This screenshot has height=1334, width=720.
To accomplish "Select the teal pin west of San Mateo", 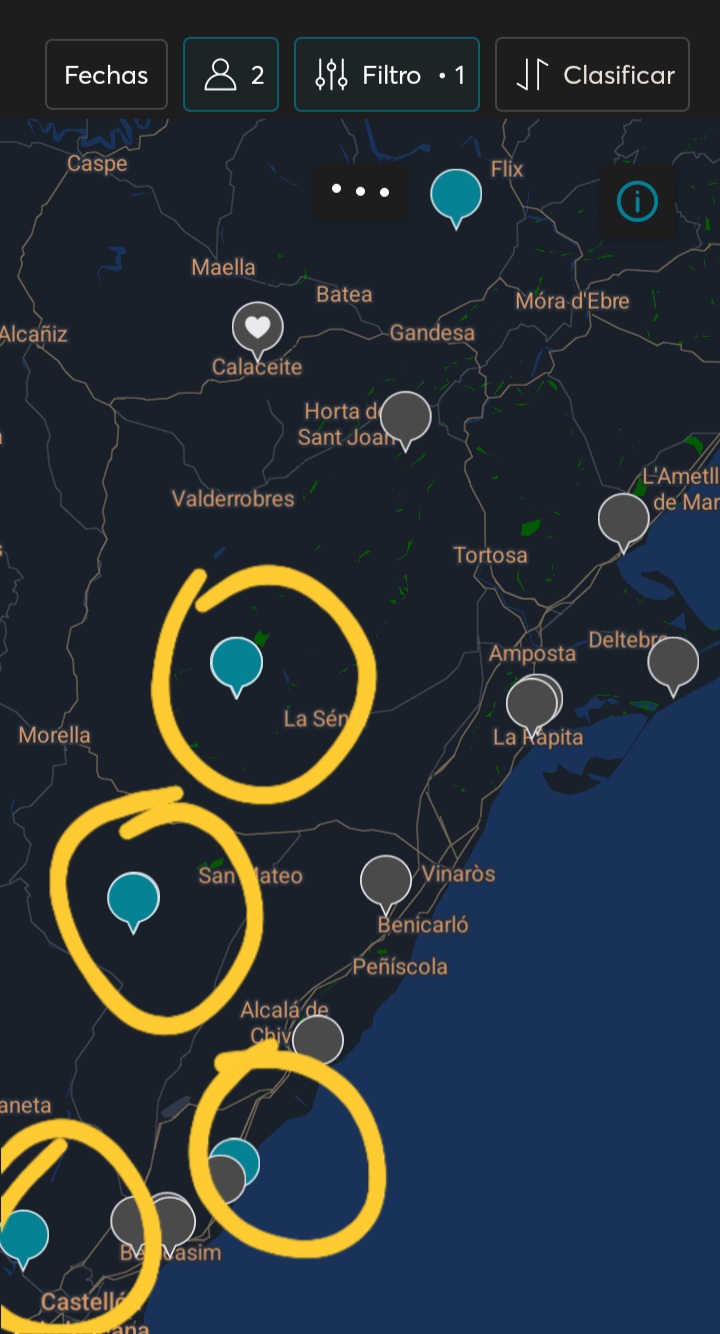I will [133, 898].
